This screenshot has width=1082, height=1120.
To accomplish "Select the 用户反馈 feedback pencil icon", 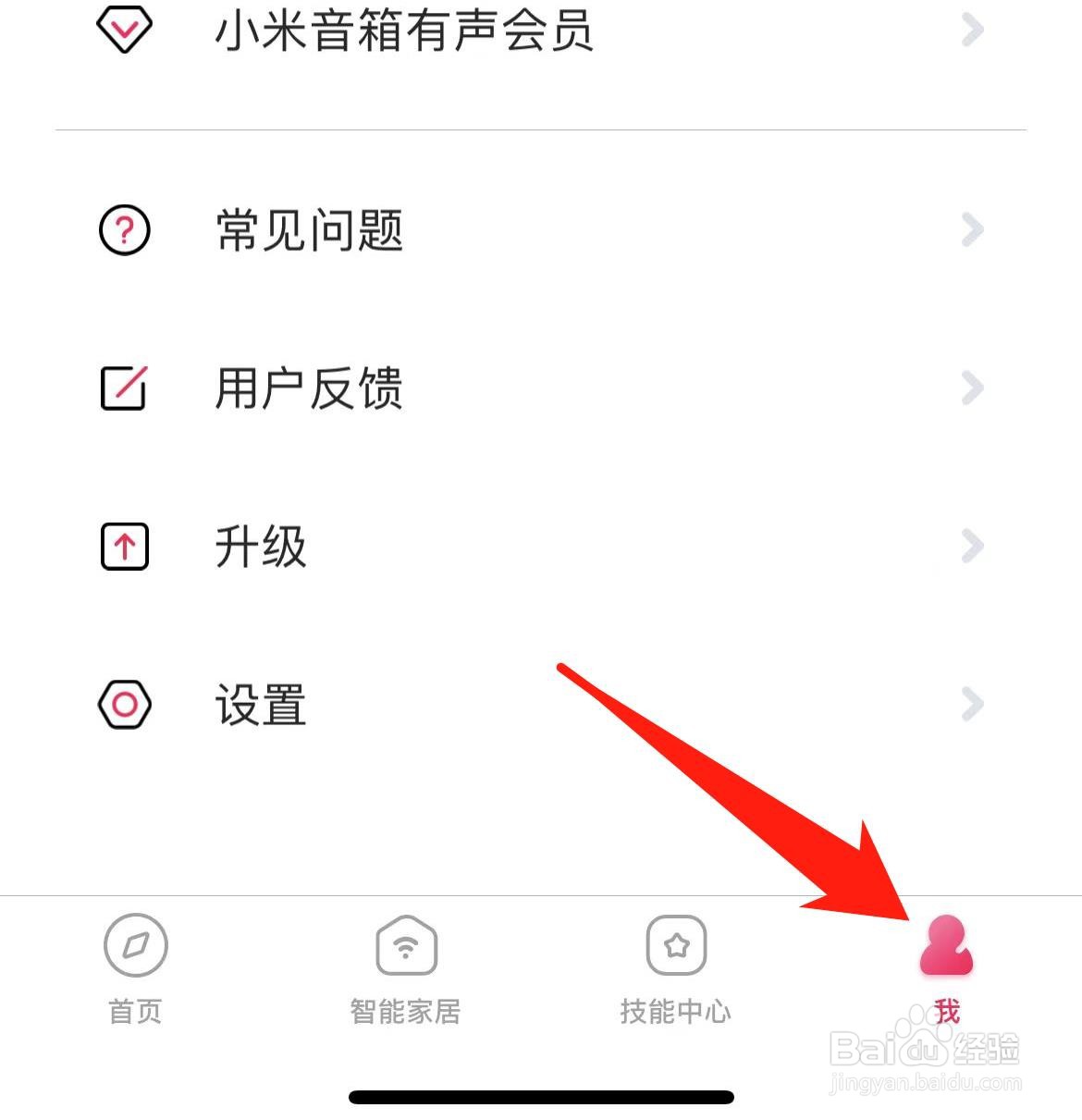I will coord(123,389).
